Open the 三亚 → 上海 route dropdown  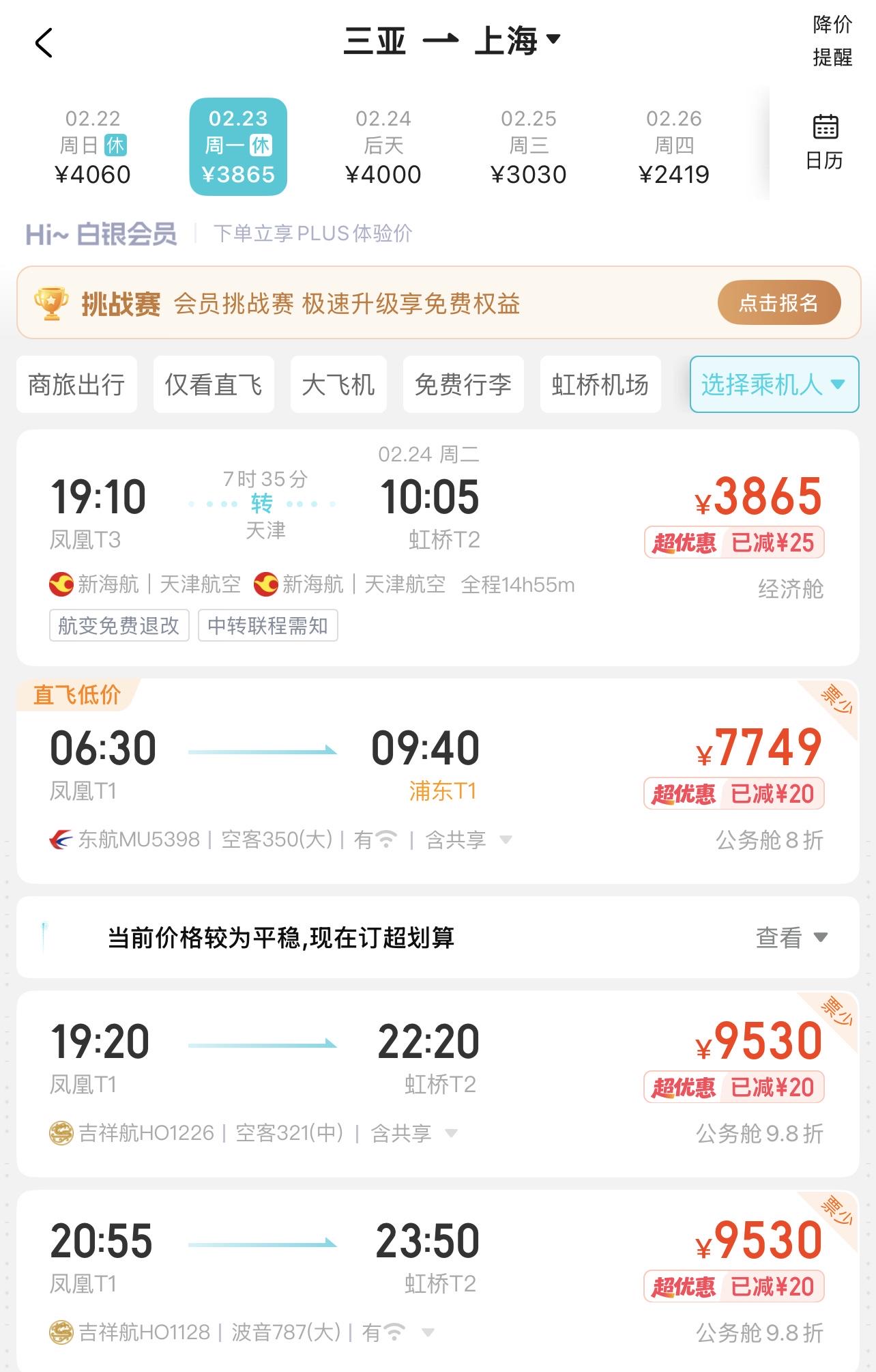coord(452,41)
